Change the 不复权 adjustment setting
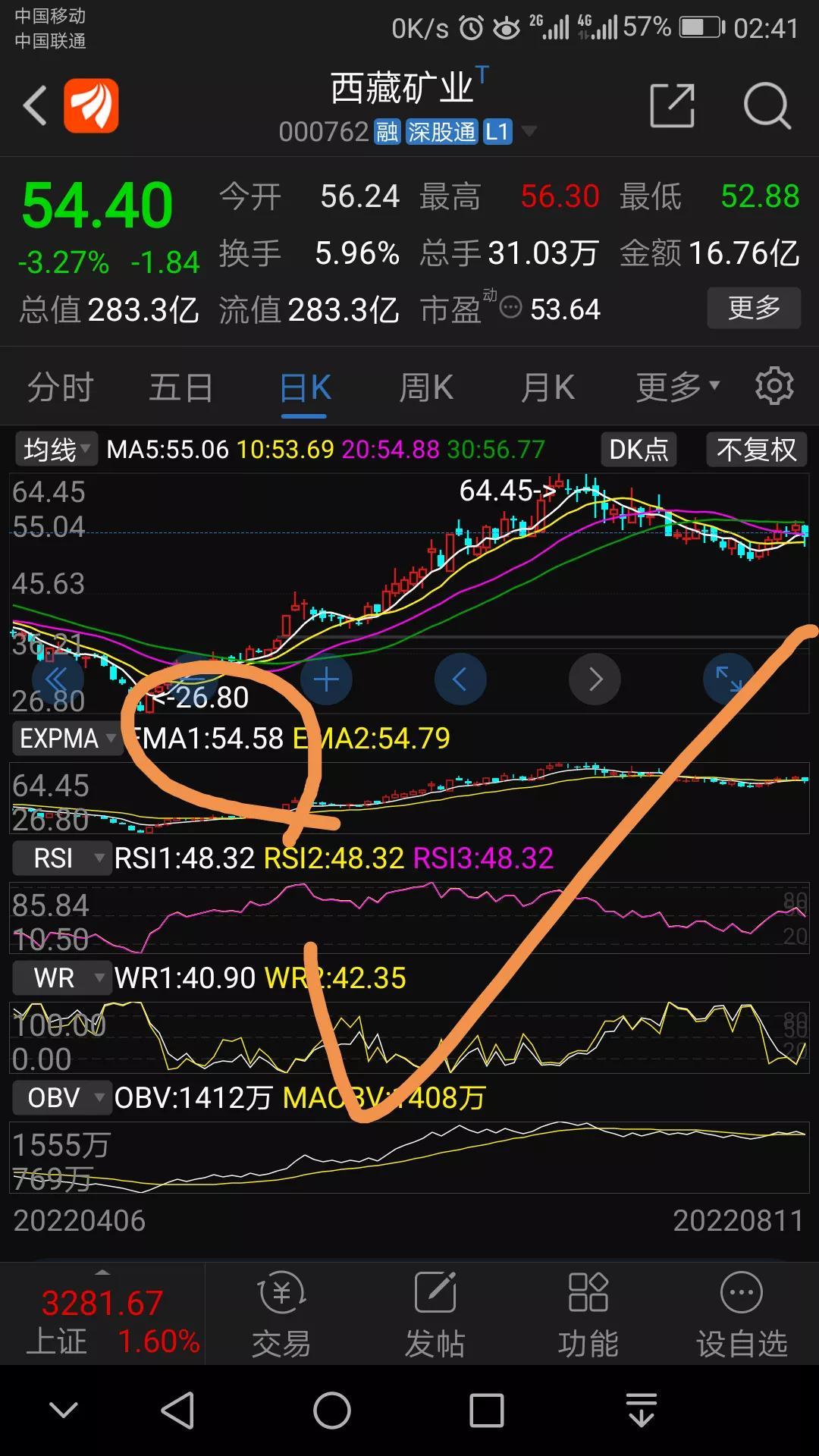This screenshot has width=819, height=1456. pos(757,450)
